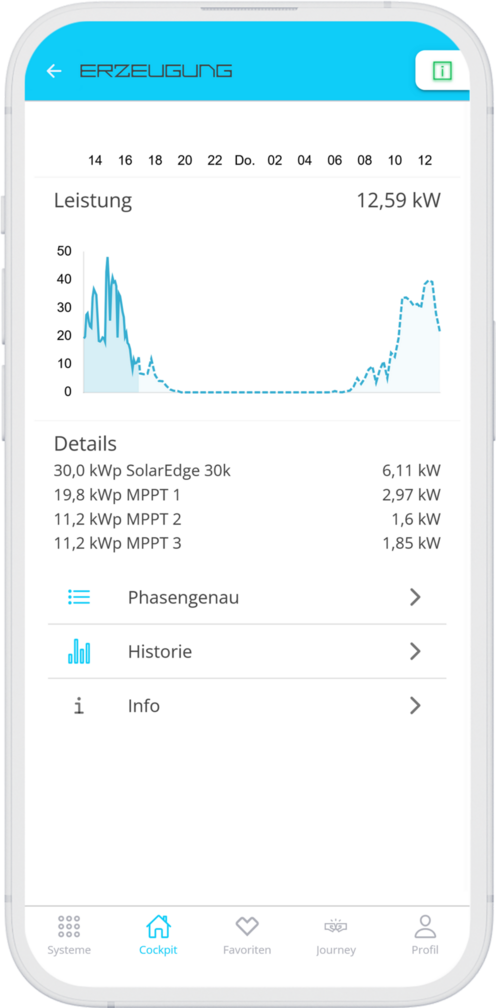496x1008 pixels.
Task: Open the Historie row
Action: (247, 651)
